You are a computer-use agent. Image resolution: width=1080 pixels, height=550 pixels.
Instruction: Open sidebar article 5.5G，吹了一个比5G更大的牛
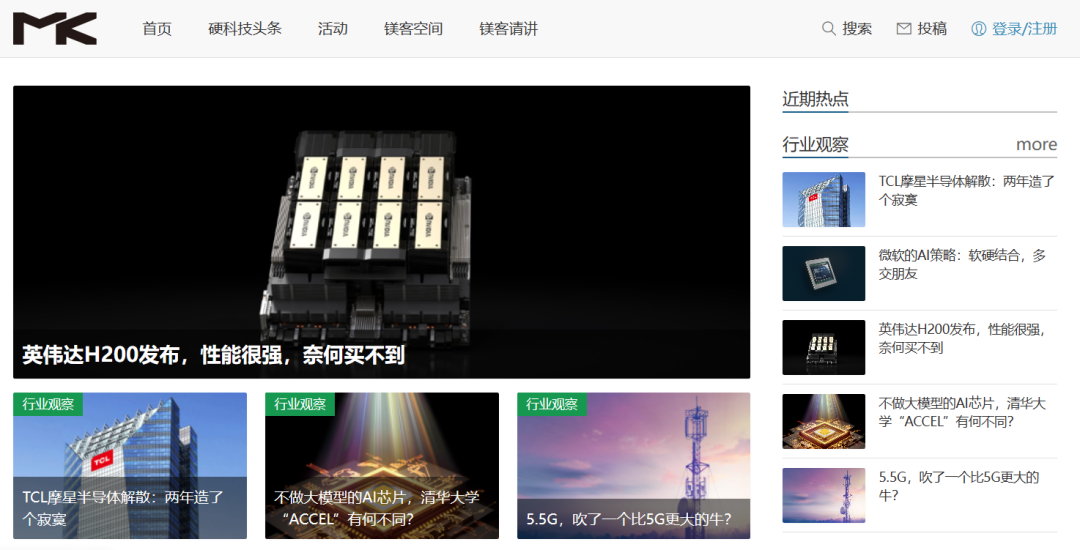coord(958,486)
